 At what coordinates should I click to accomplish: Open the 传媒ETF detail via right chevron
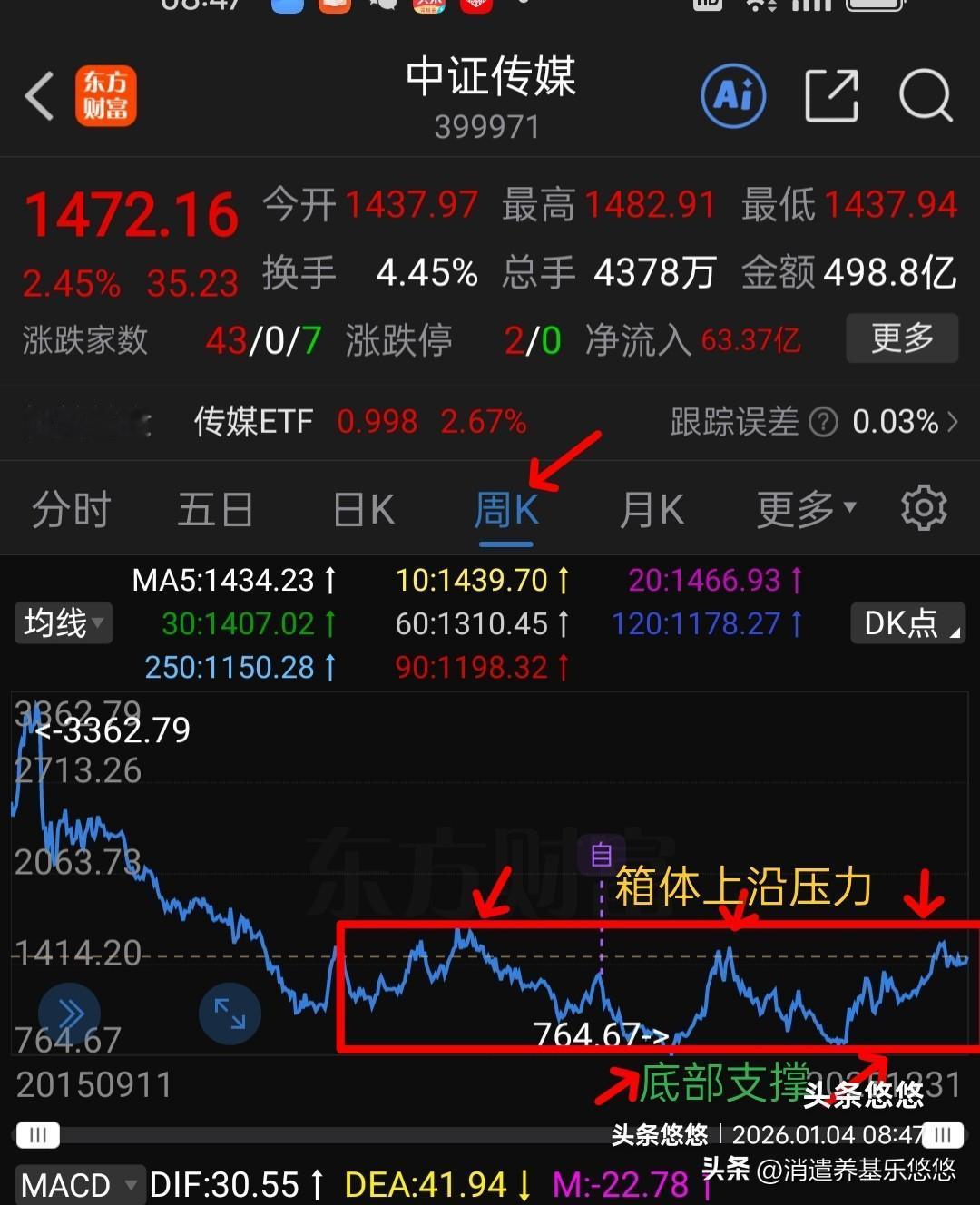pos(953,422)
